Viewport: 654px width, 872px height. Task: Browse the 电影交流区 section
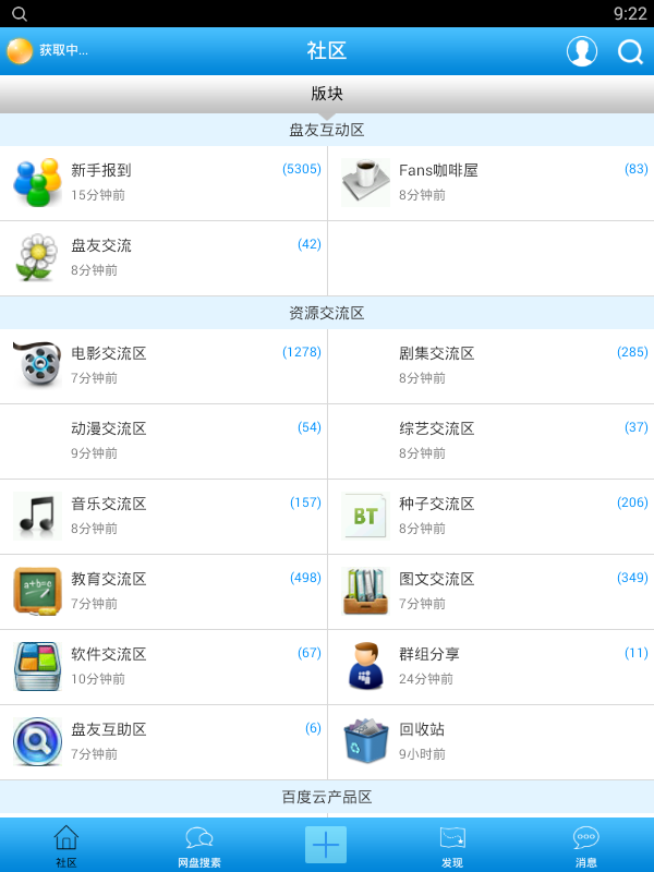(x=163, y=366)
